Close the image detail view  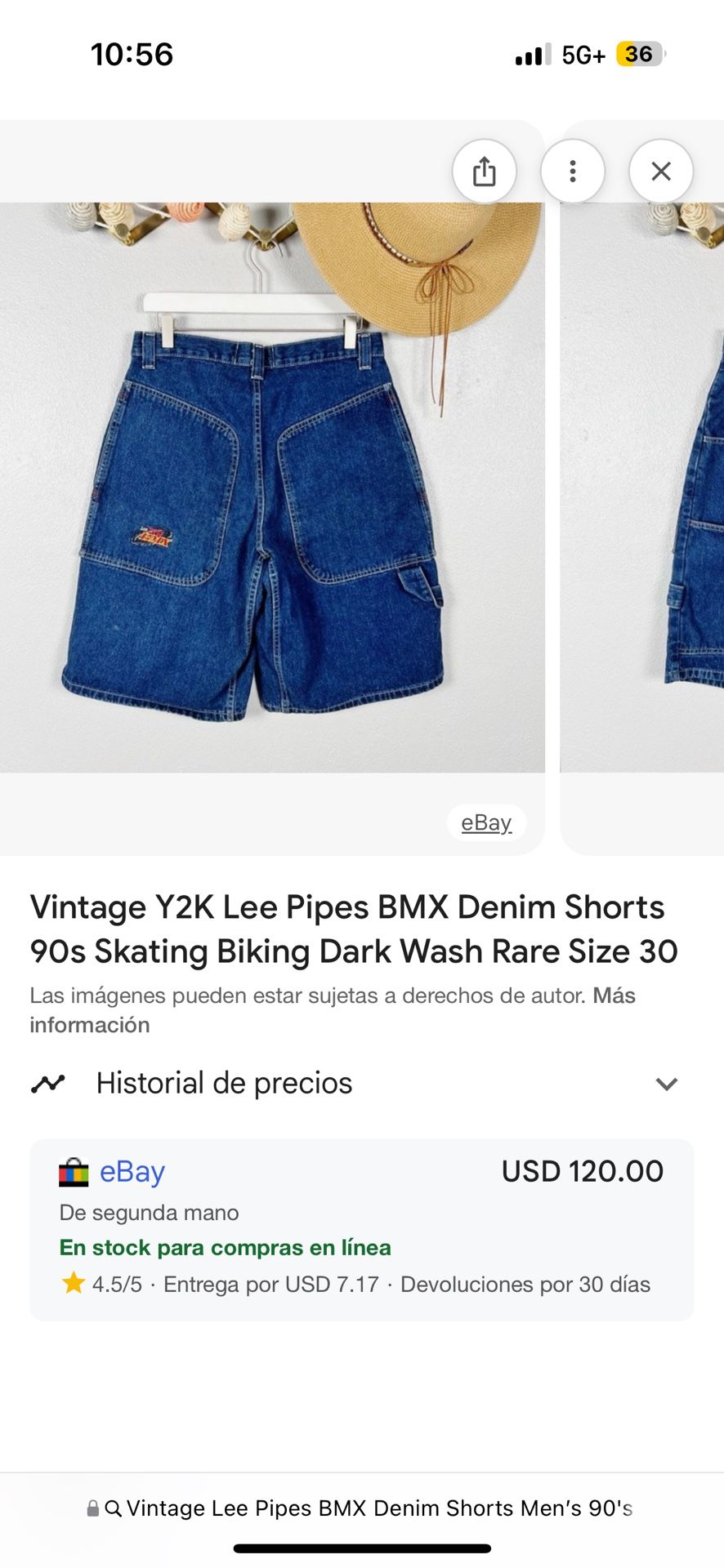[x=662, y=171]
